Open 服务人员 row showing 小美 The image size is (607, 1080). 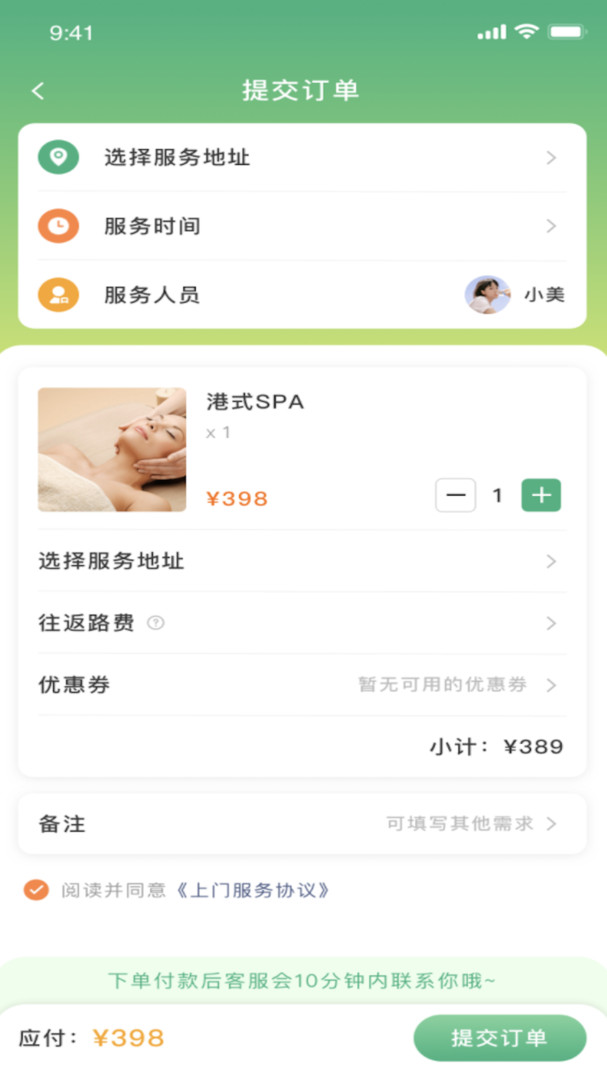[302, 295]
